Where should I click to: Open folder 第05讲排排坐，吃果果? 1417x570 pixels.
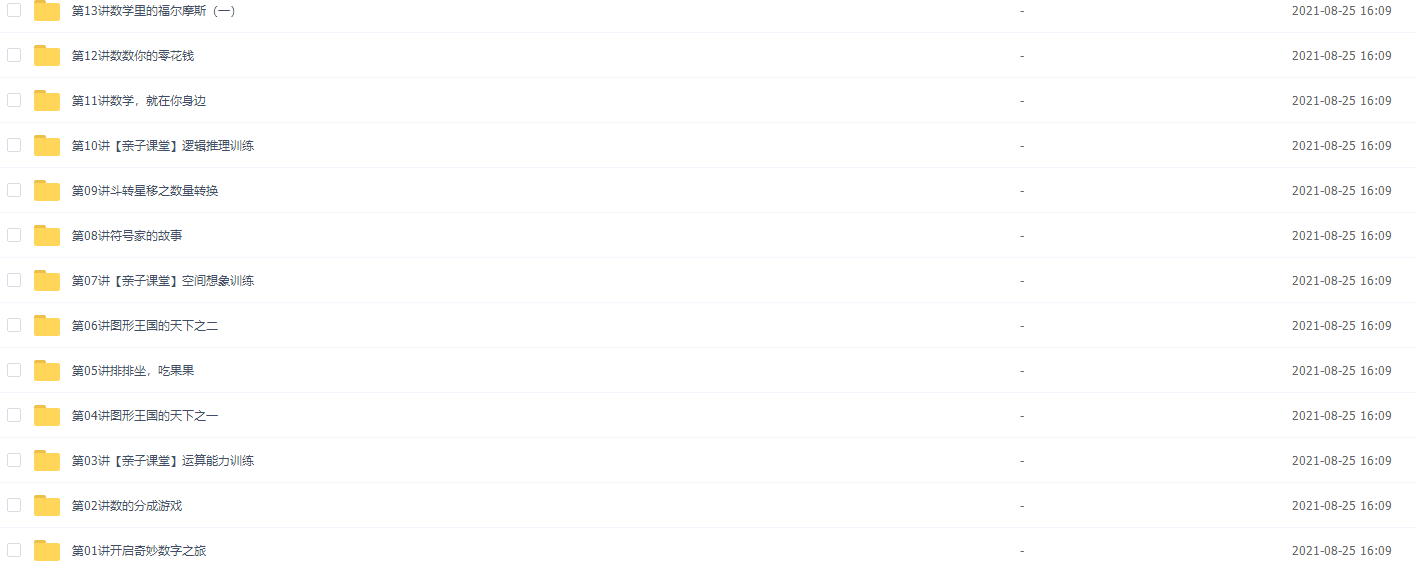click(132, 371)
